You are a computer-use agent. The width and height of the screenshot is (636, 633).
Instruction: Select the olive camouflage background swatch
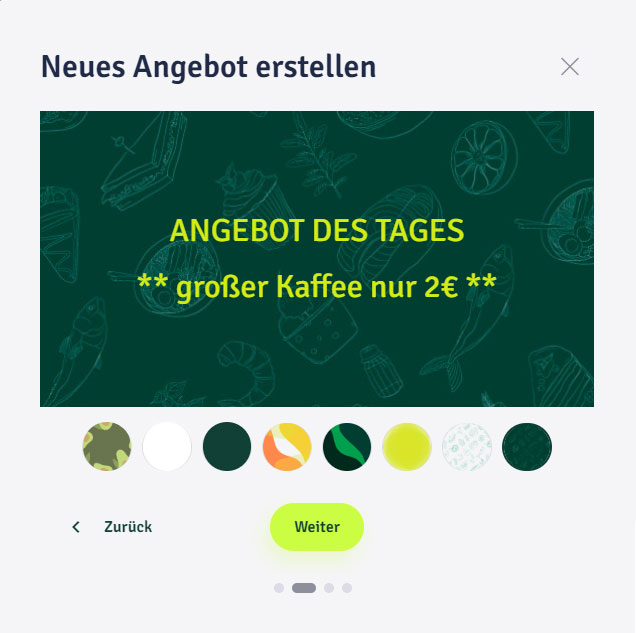107,447
